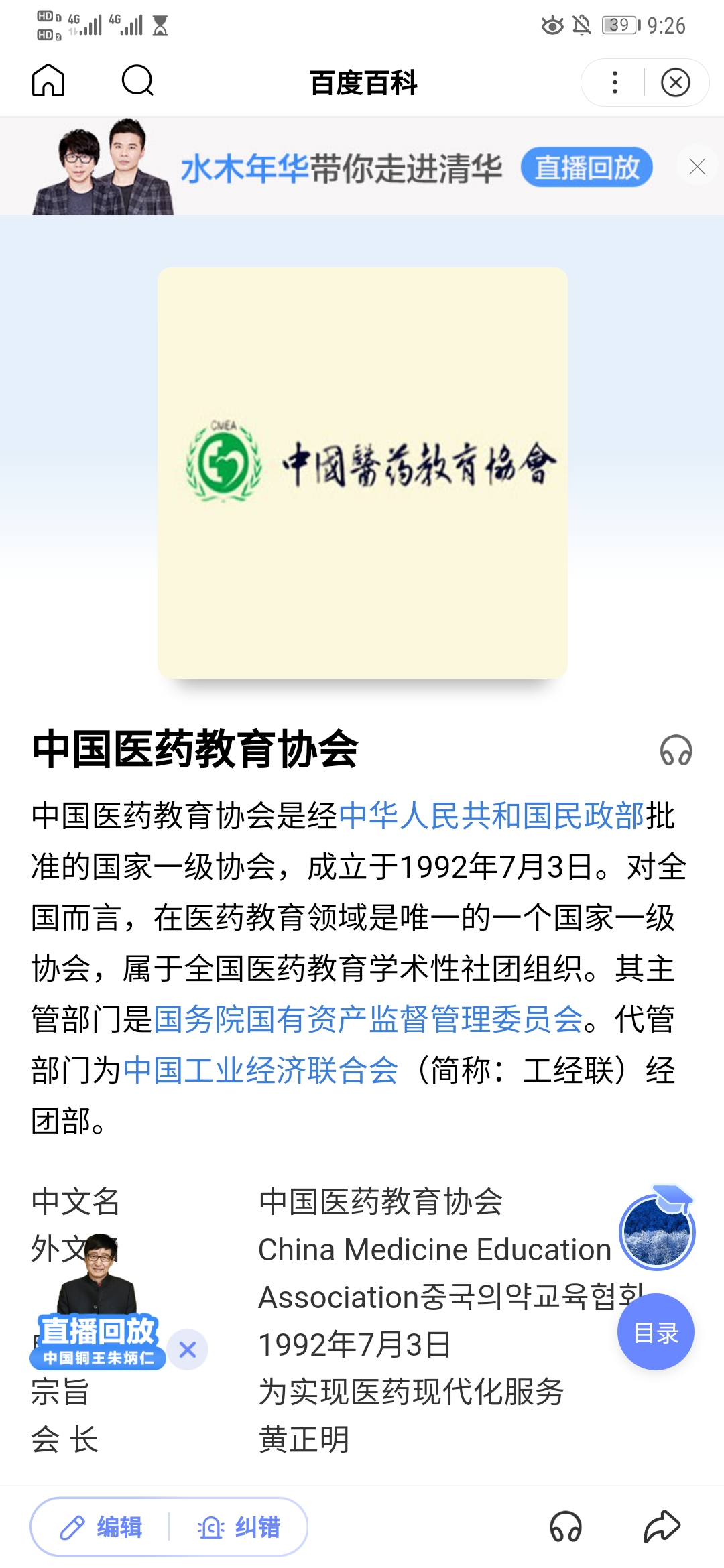Image resolution: width=724 pixels, height=1568 pixels.
Task: Share this entry with the arrow icon
Action: click(662, 1527)
